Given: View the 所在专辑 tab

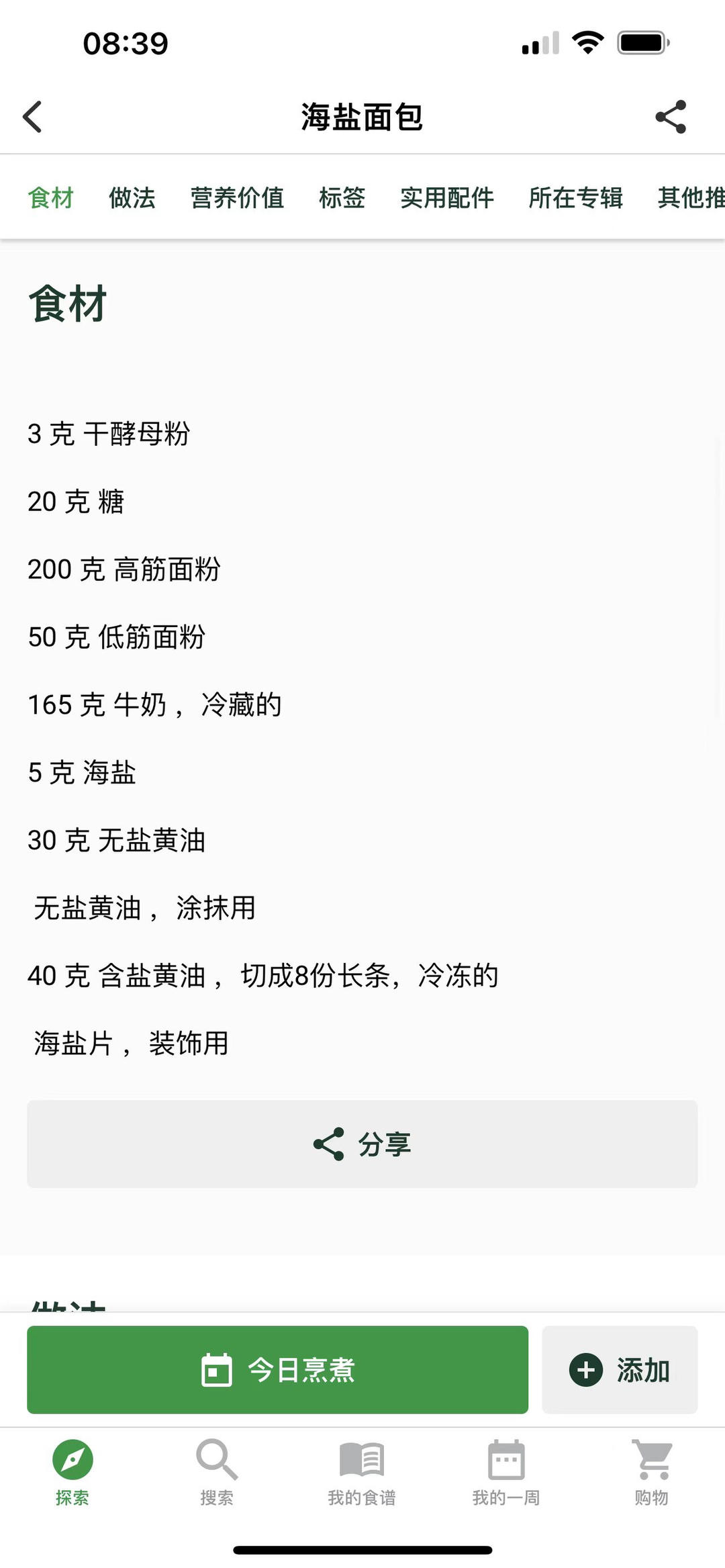Looking at the screenshot, I should click(575, 198).
